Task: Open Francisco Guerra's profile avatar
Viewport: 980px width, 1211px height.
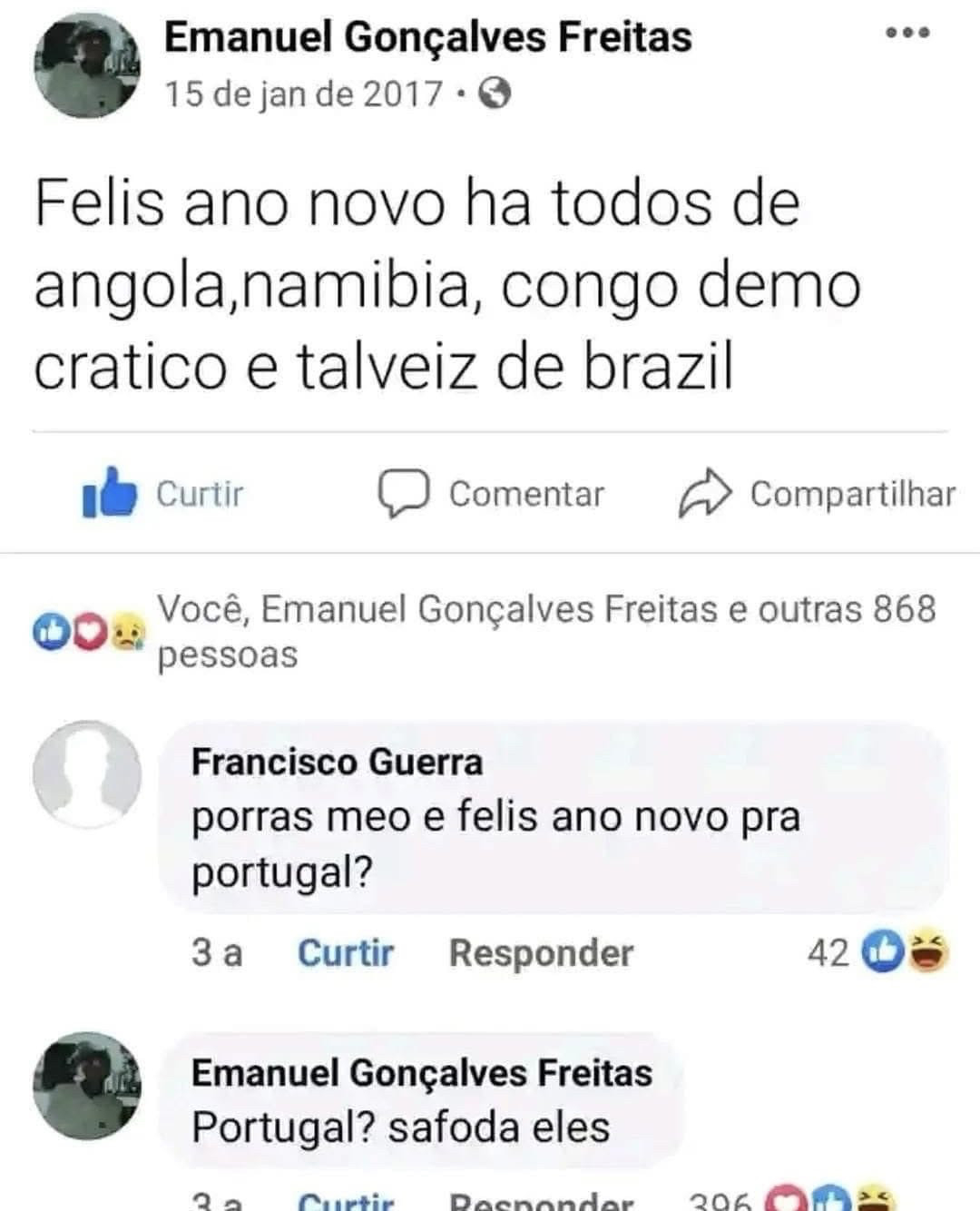Action: pos(87,774)
